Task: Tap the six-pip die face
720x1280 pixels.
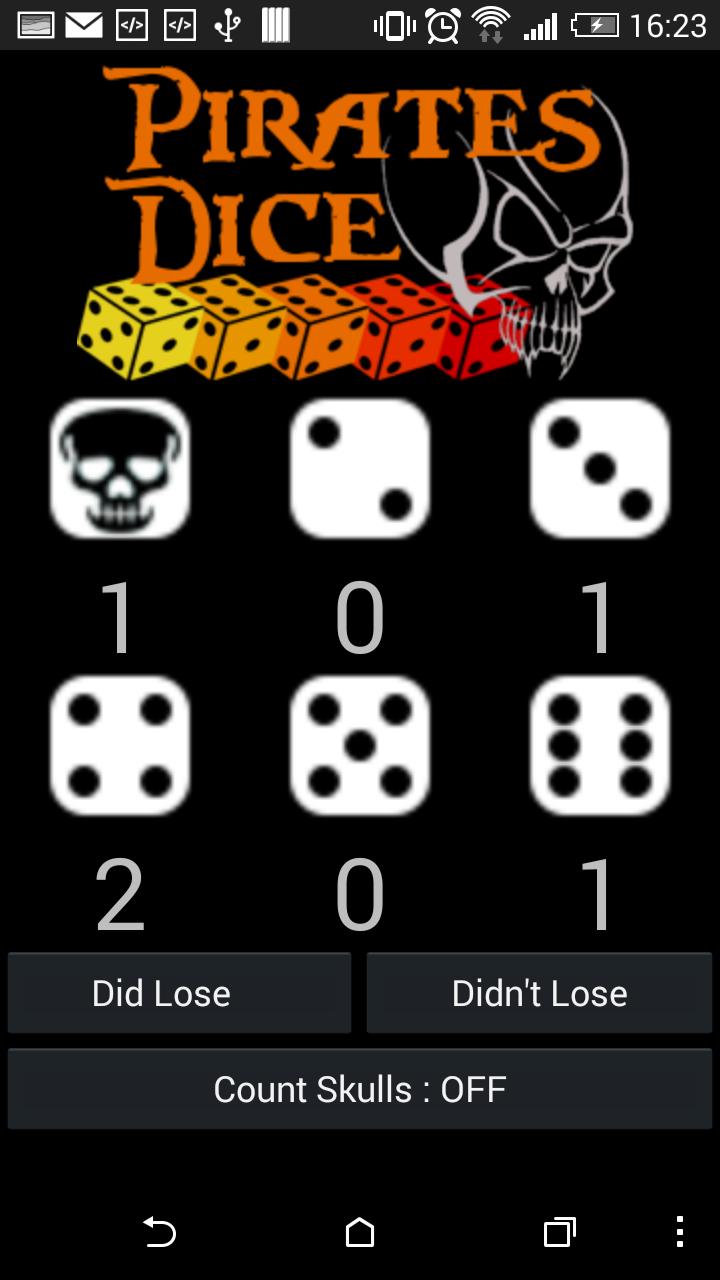Action: coord(600,745)
